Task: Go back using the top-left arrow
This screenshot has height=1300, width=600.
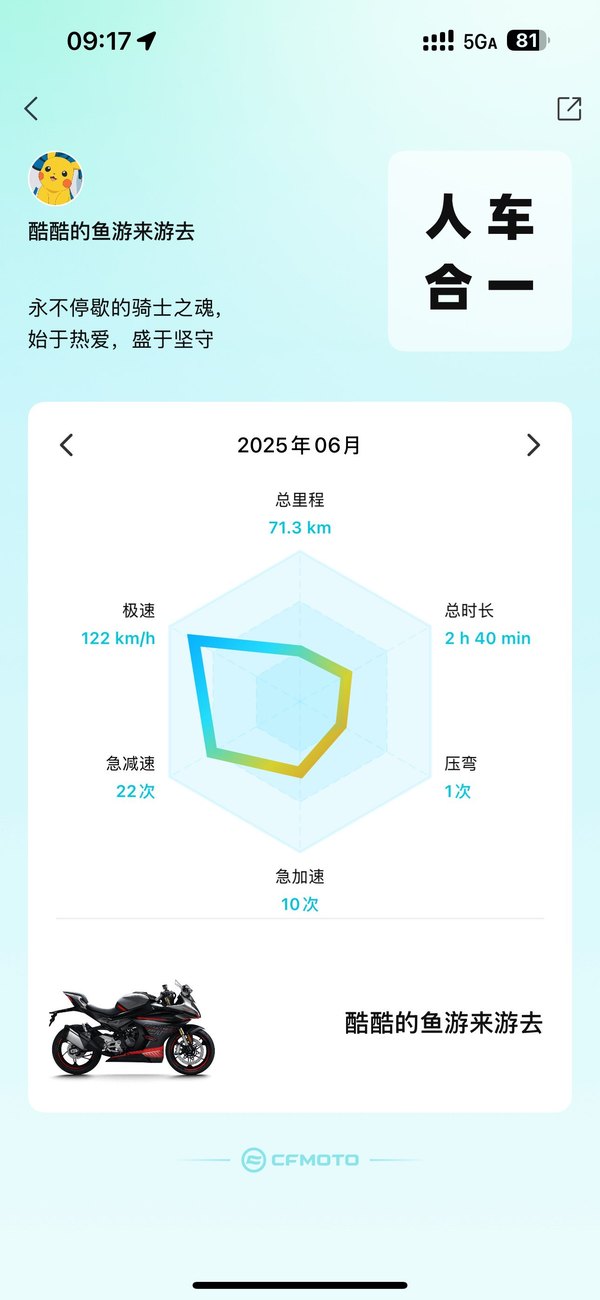Action: tap(31, 109)
